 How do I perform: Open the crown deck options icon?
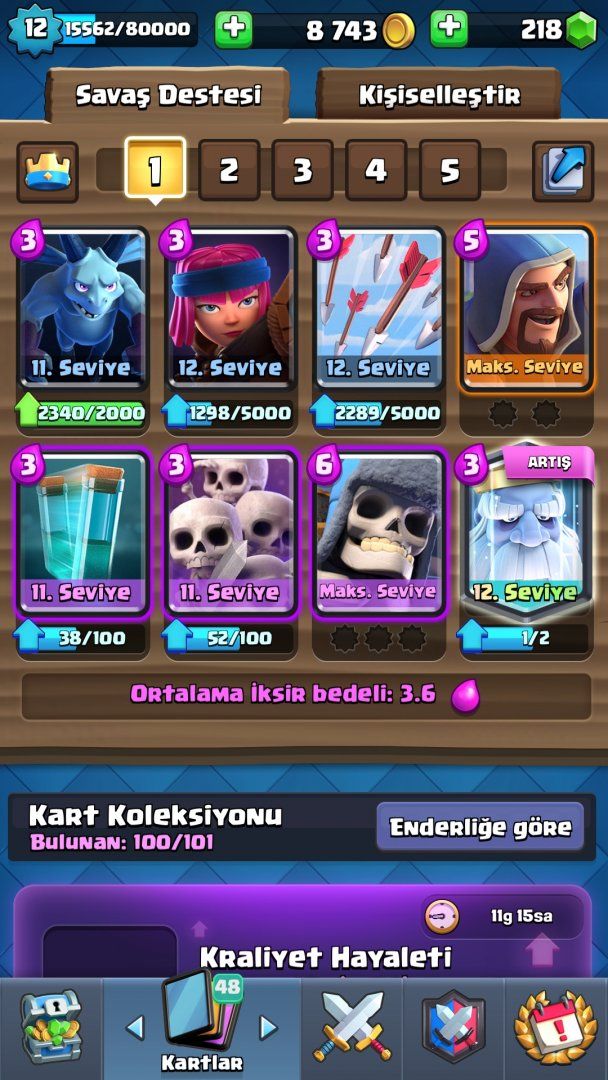[48, 172]
